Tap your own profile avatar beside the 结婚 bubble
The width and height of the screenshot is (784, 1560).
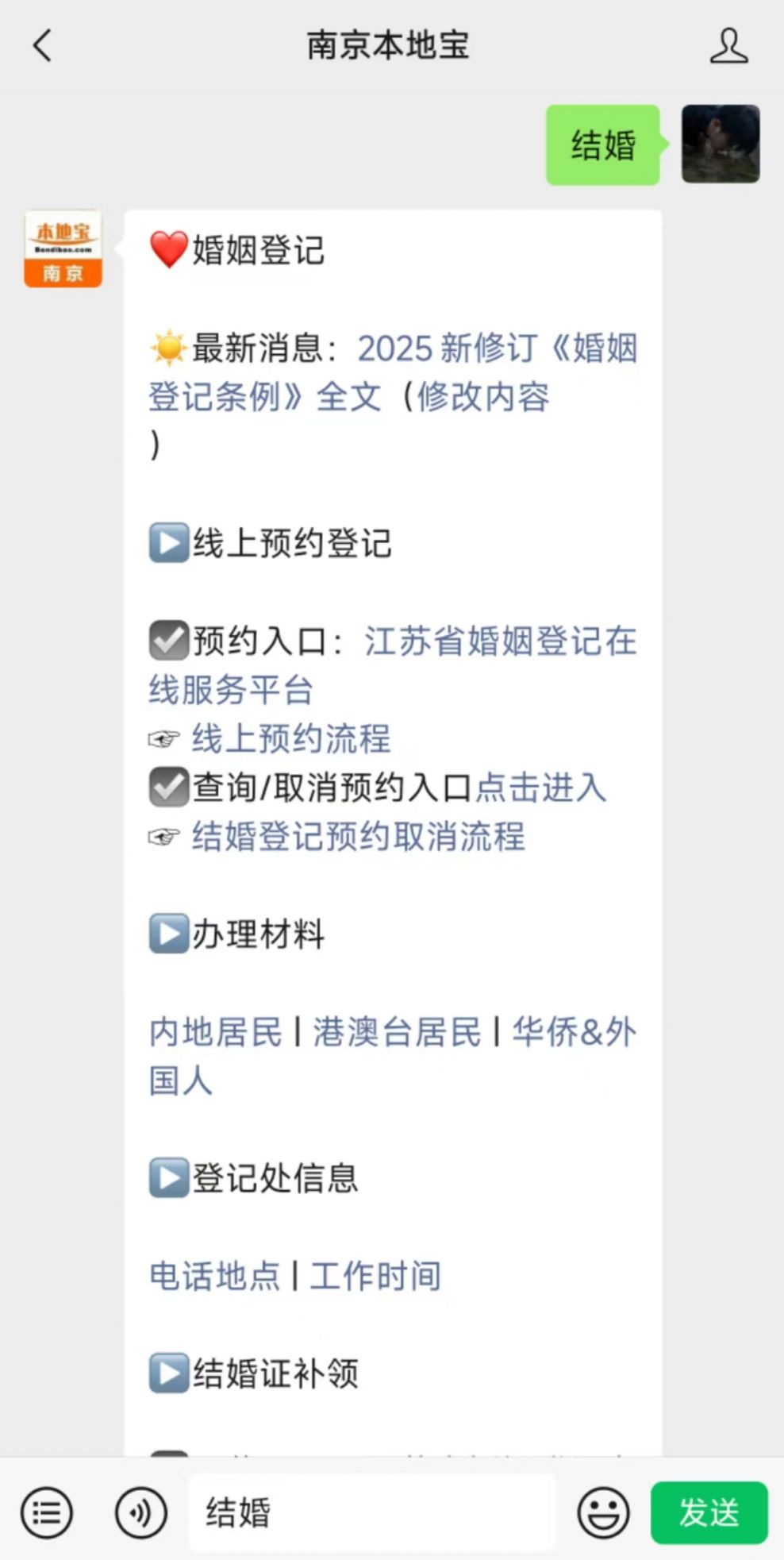721,144
